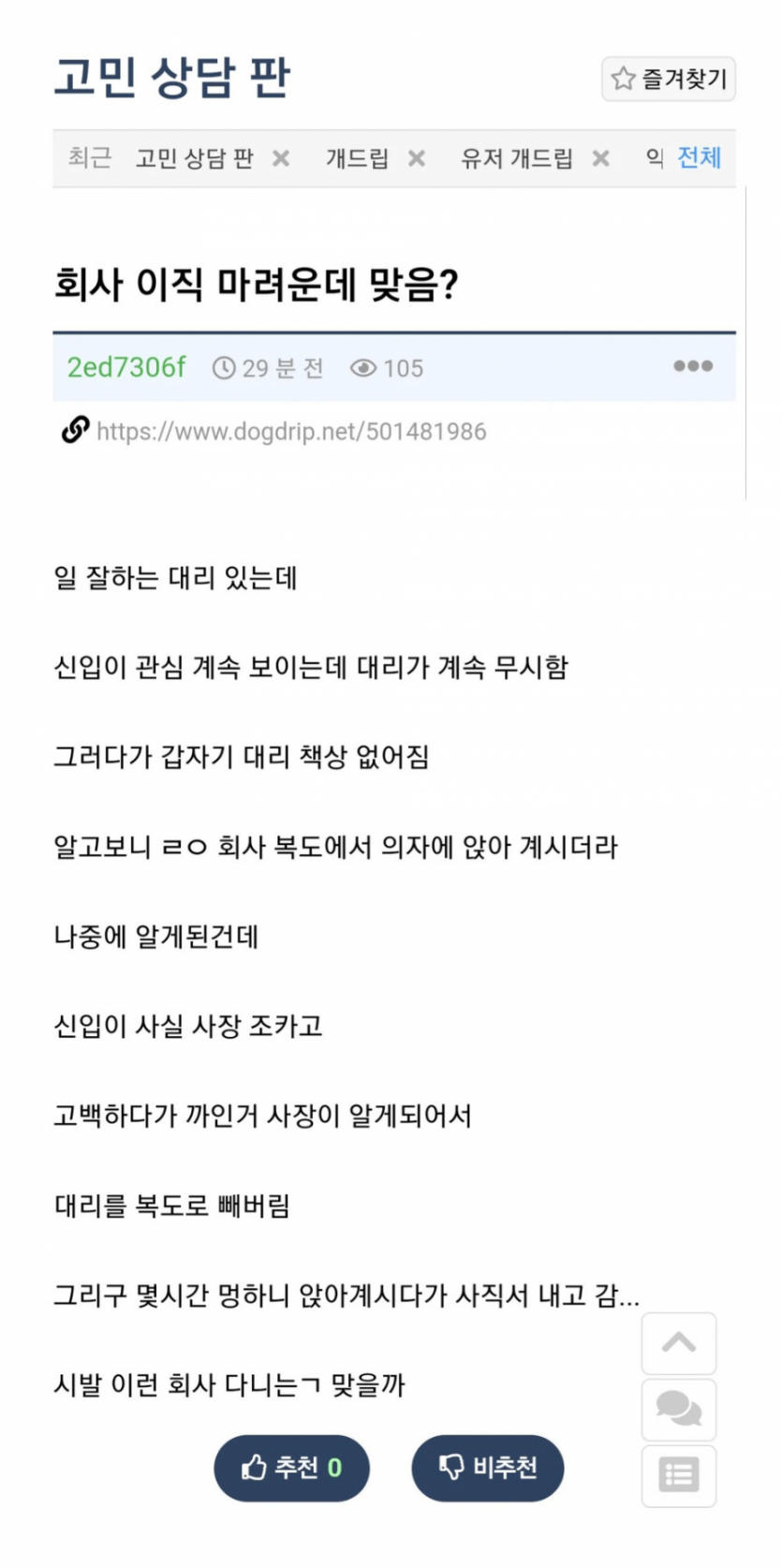Remove 유저 개드립 from recent list
The height and width of the screenshot is (1568, 782).
click(x=600, y=159)
